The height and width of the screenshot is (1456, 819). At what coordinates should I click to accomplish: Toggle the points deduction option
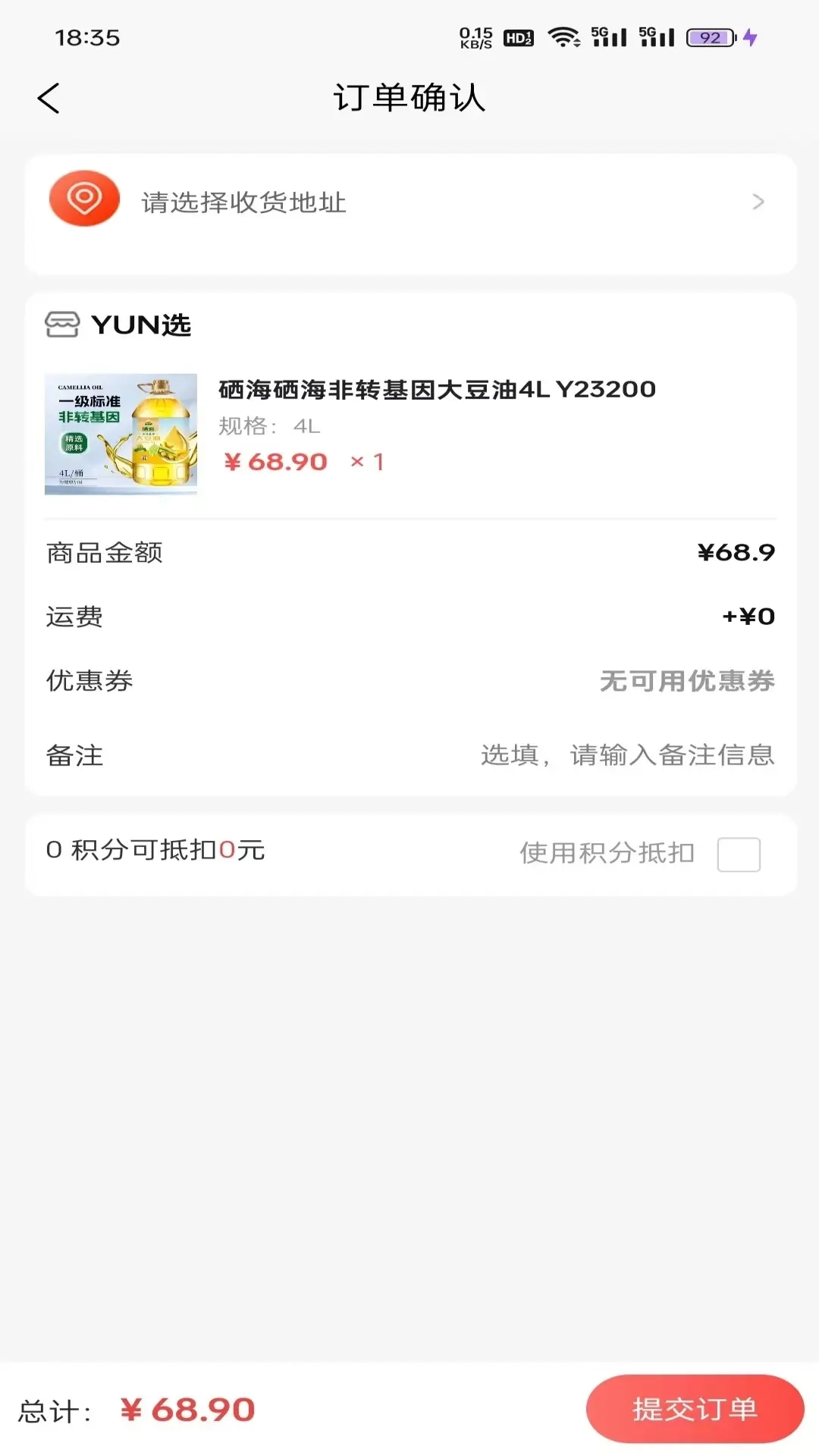click(739, 854)
